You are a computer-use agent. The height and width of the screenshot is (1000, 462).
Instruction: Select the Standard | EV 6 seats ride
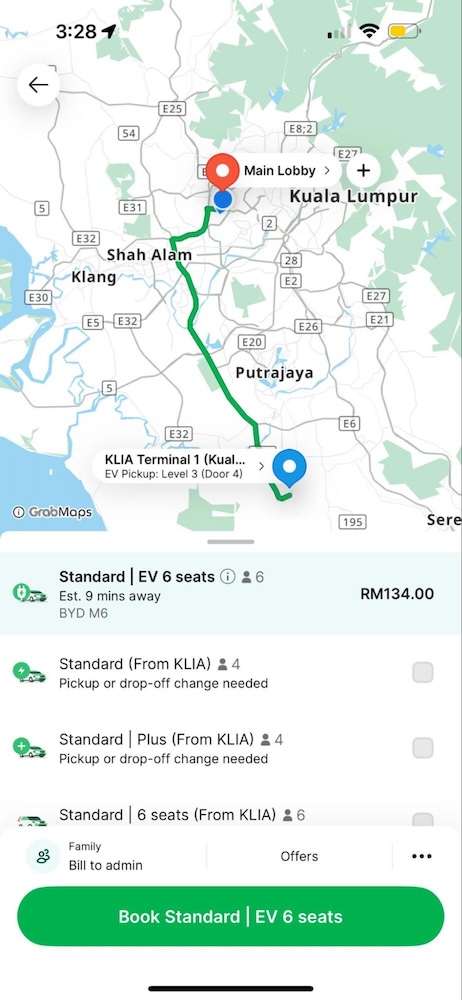[231, 594]
